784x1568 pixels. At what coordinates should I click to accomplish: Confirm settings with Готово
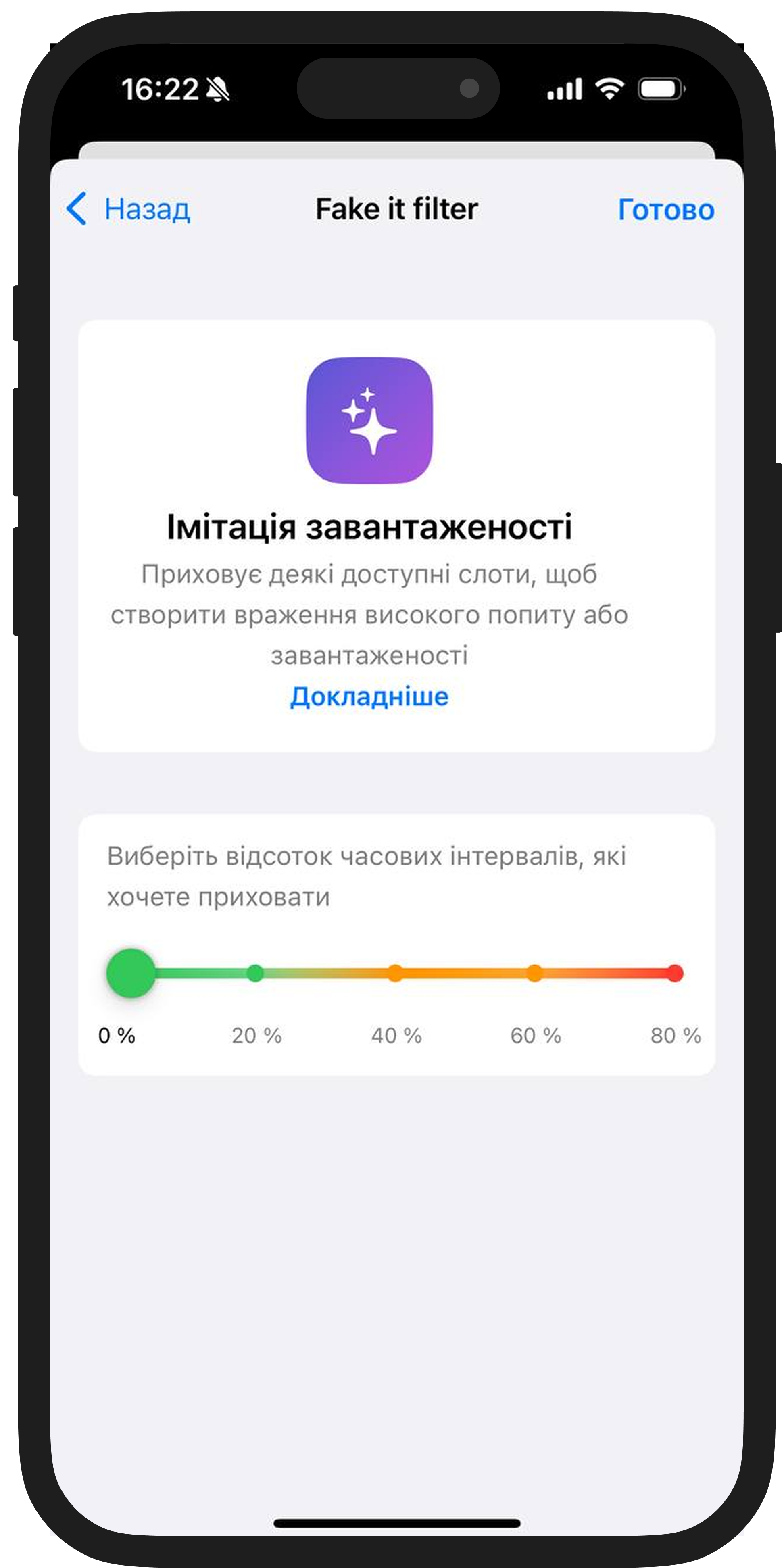click(666, 209)
